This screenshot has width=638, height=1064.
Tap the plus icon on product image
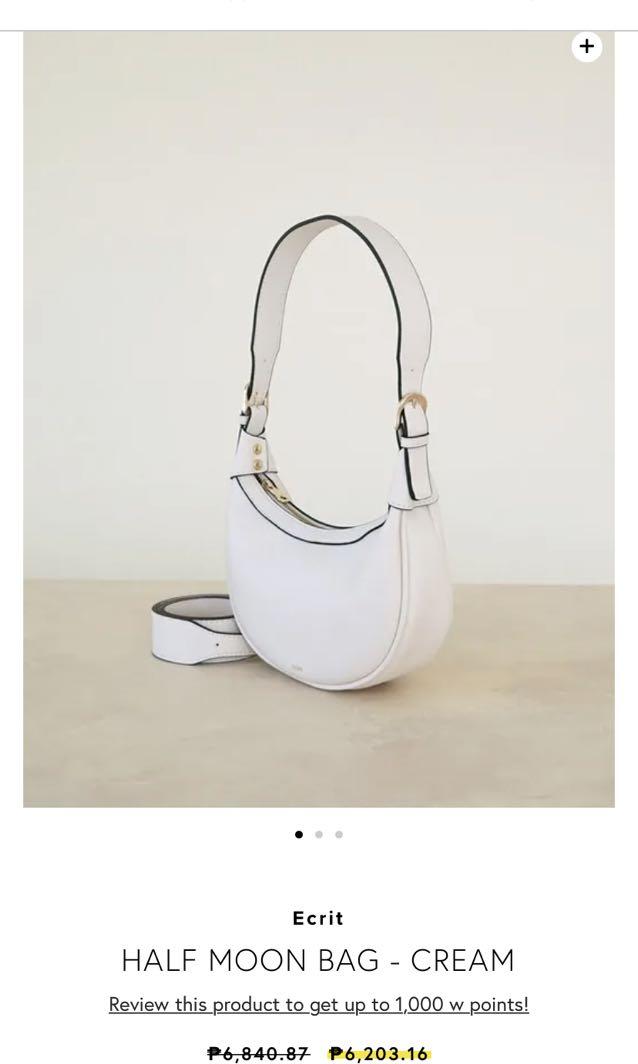pos(586,46)
